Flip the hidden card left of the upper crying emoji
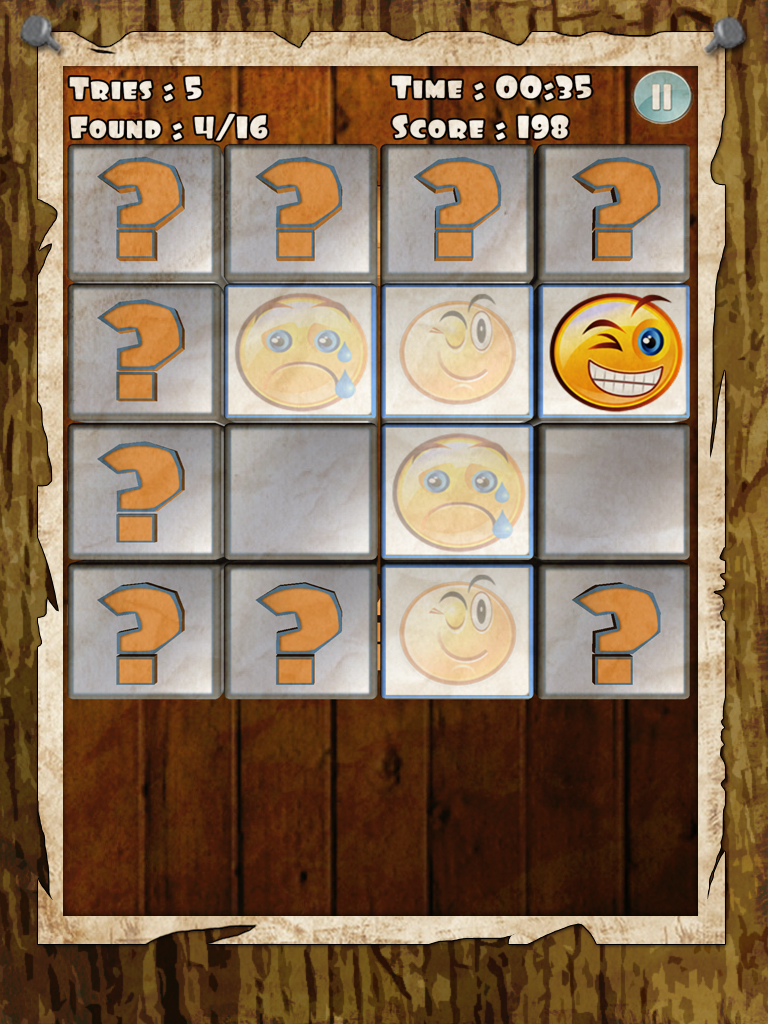The height and width of the screenshot is (1024, 768). click(145, 351)
